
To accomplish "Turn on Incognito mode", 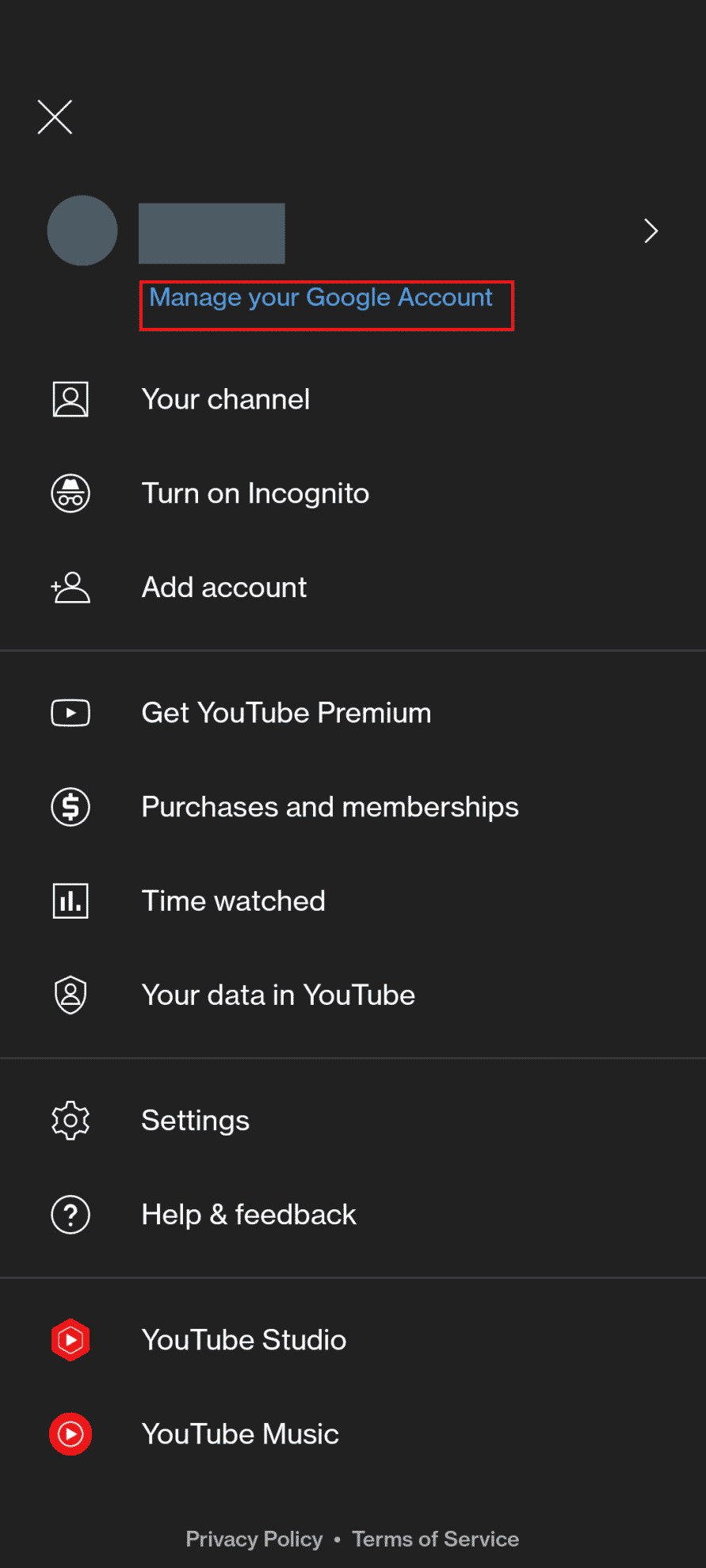I will point(255,493).
